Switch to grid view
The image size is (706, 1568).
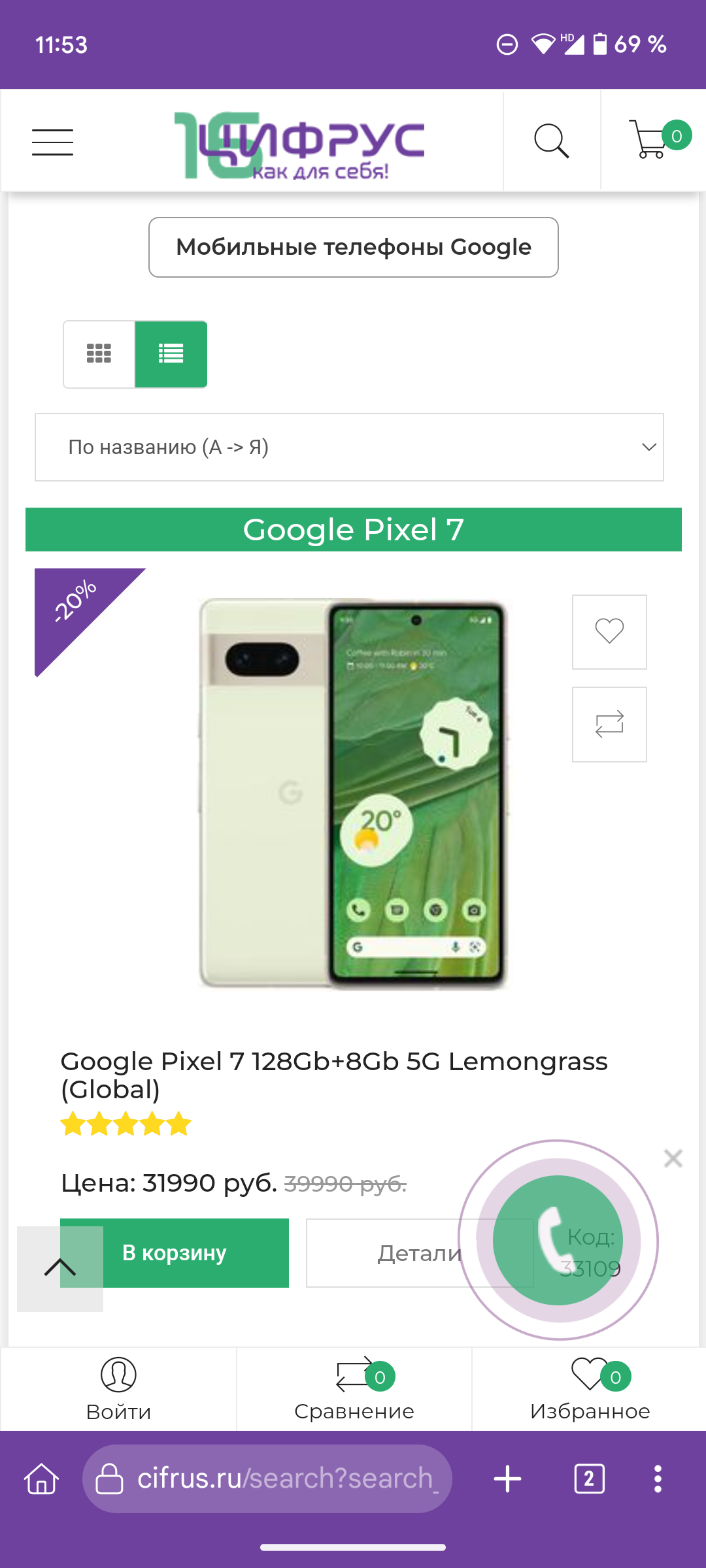tap(99, 354)
